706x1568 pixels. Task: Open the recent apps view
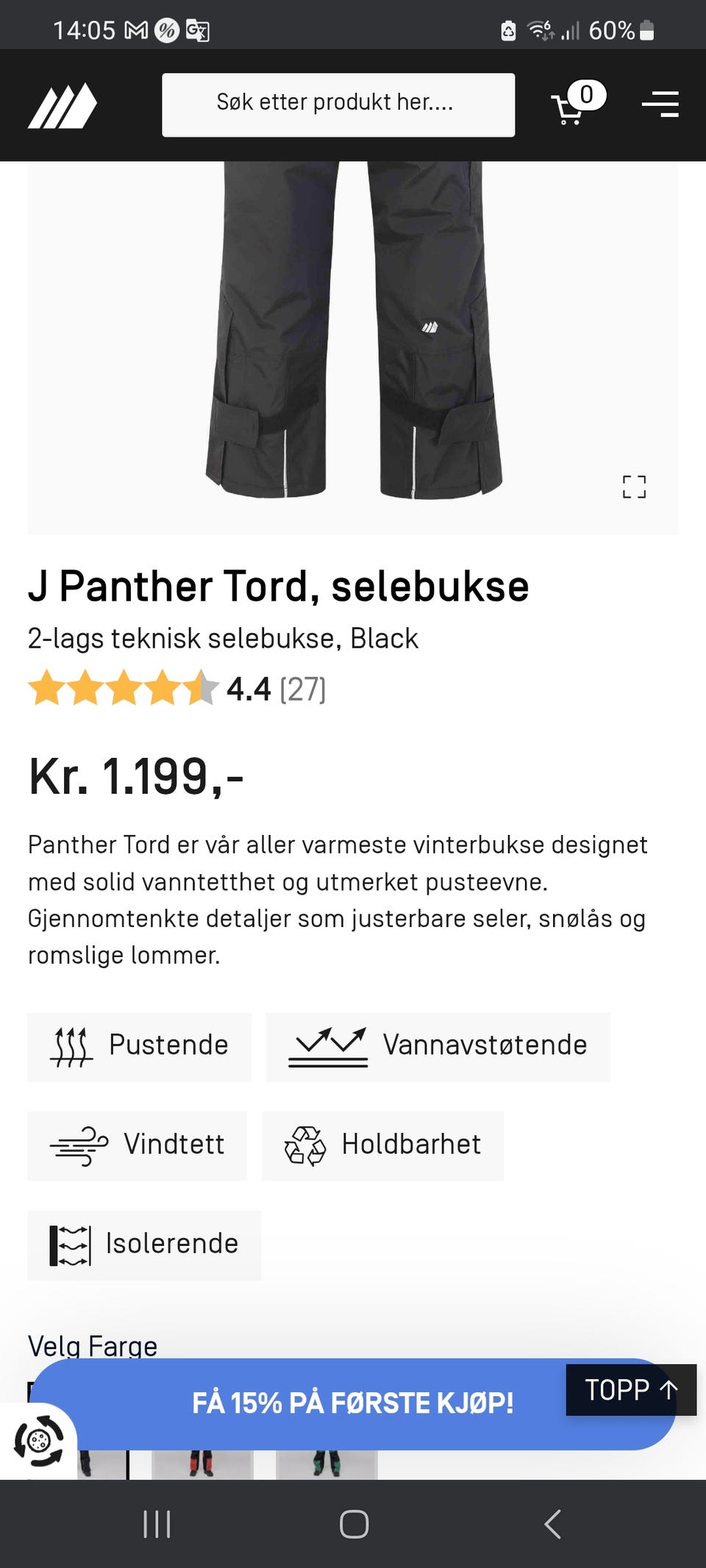coord(157,1524)
